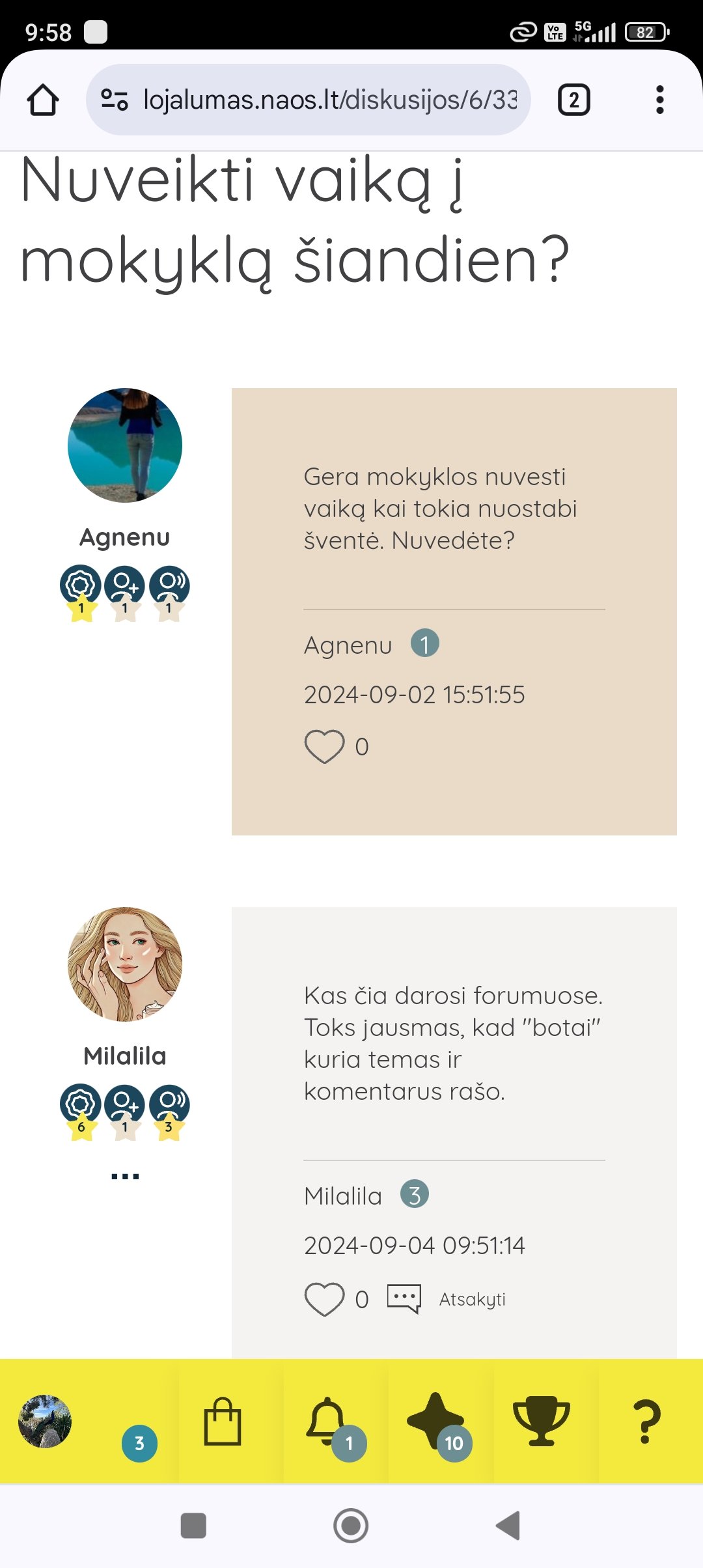Go back with the system back button
Screen dimensions: 703x1568
point(508,1525)
